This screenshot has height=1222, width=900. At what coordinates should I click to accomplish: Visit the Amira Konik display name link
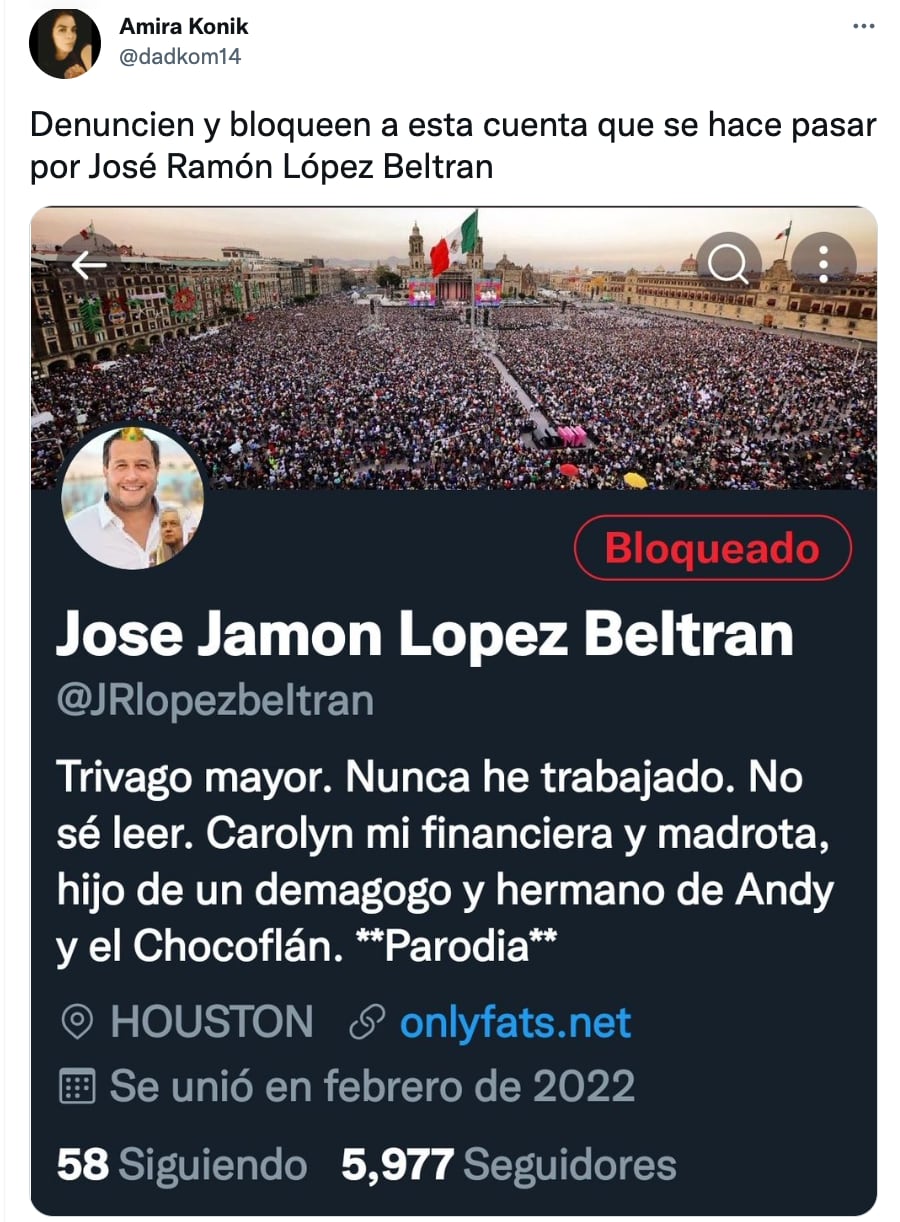[x=184, y=27]
